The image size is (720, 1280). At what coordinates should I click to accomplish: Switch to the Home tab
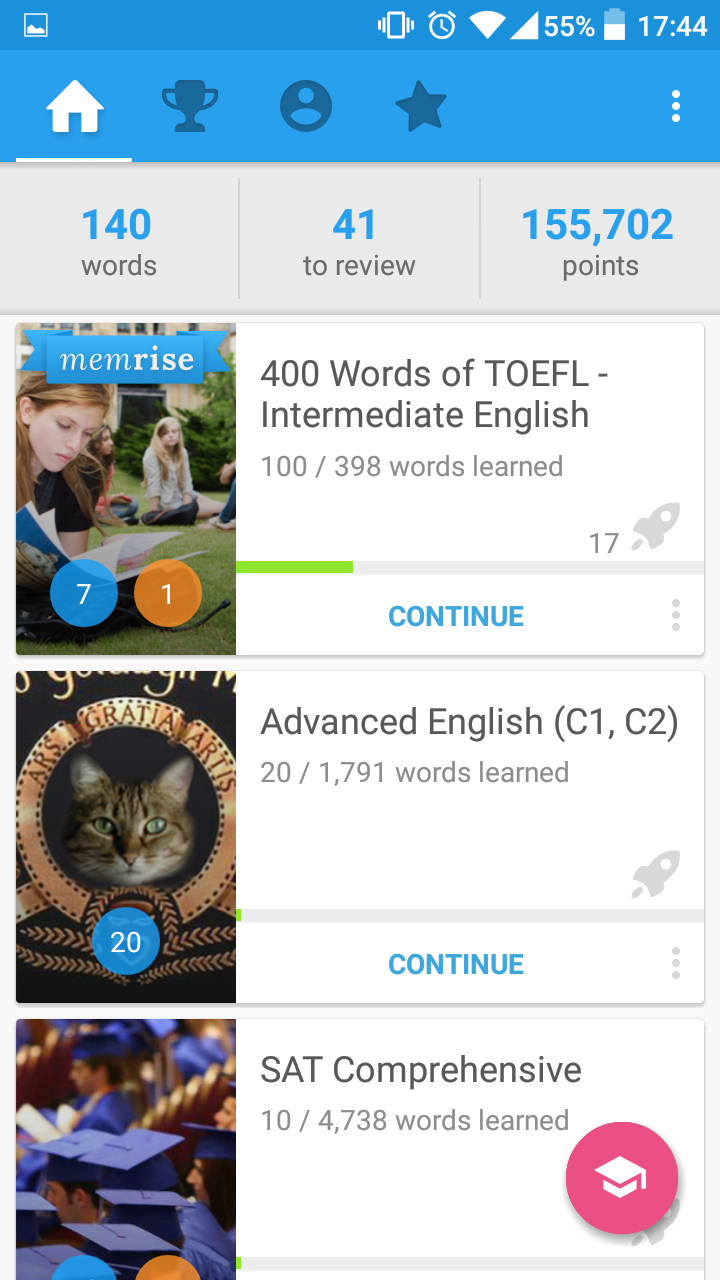pyautogui.click(x=74, y=106)
